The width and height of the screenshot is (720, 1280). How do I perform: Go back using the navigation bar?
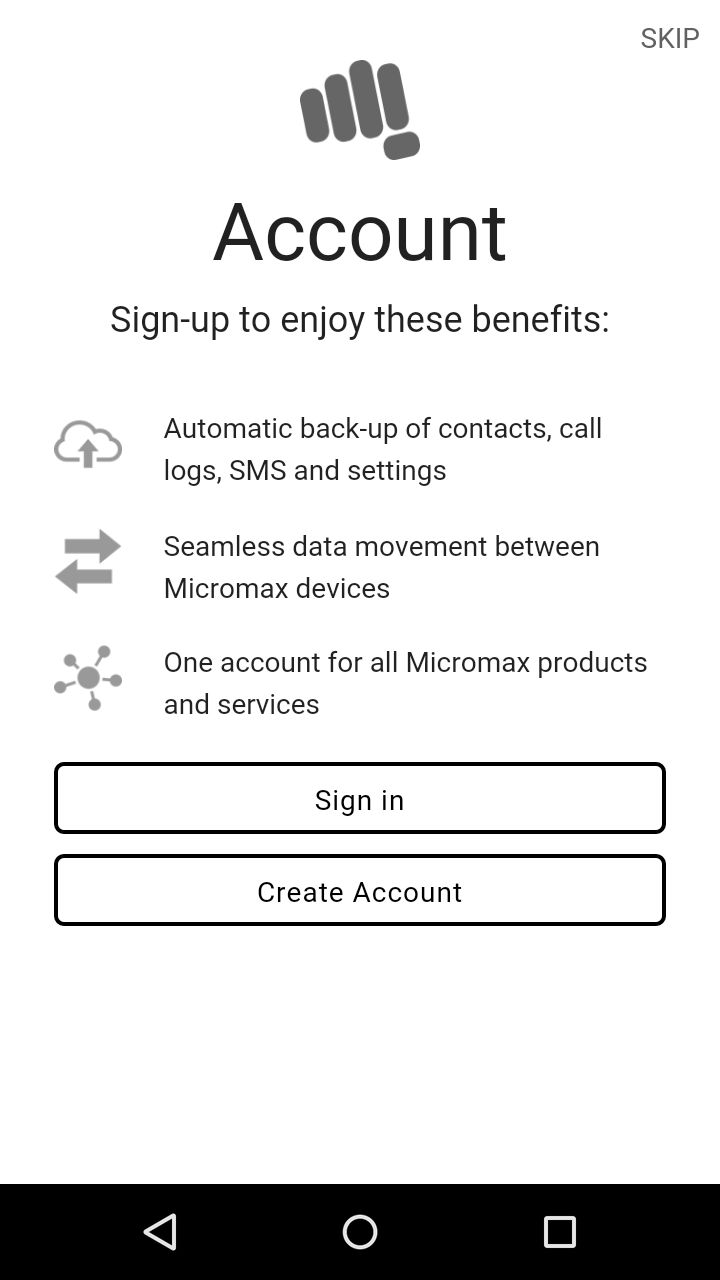(x=160, y=1232)
